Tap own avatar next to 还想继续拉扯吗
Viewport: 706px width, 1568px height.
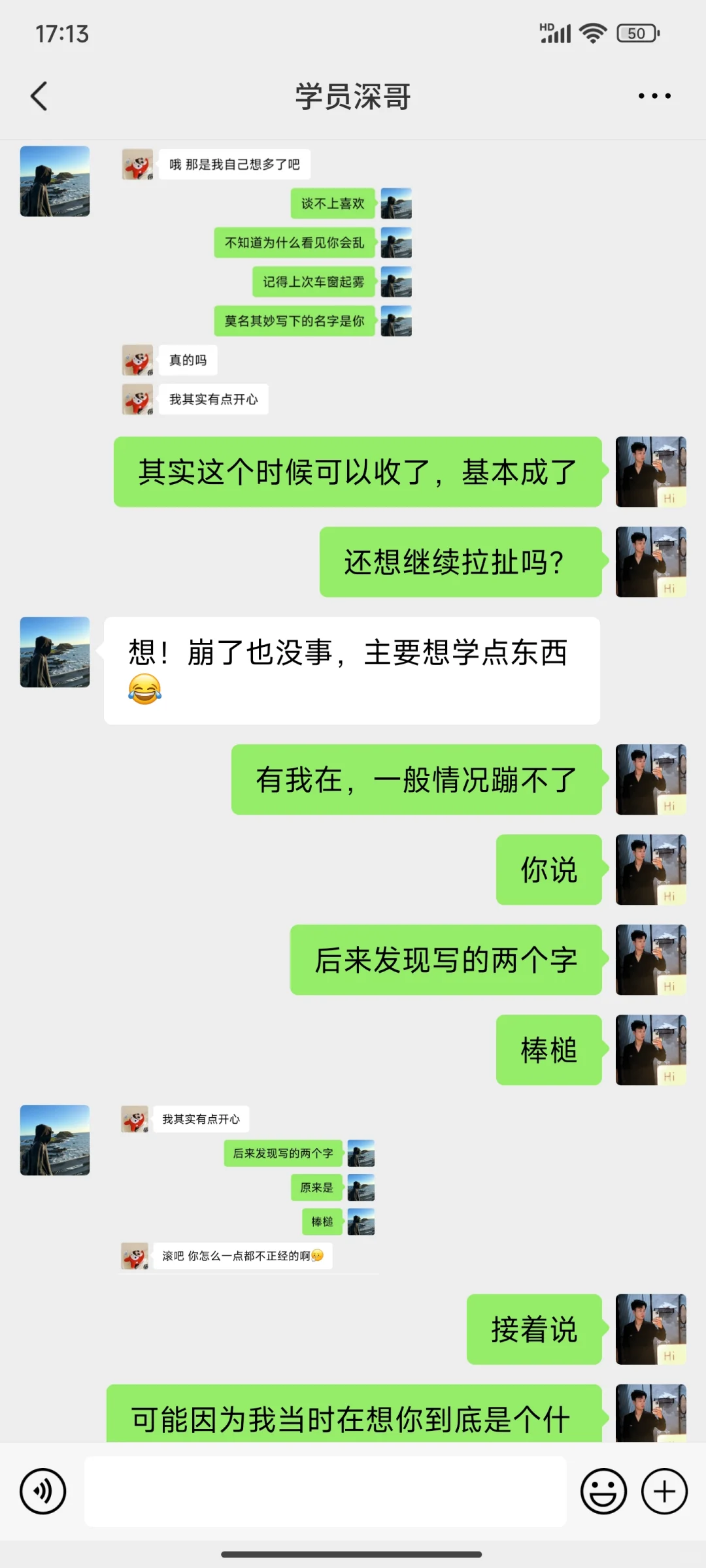pos(651,562)
